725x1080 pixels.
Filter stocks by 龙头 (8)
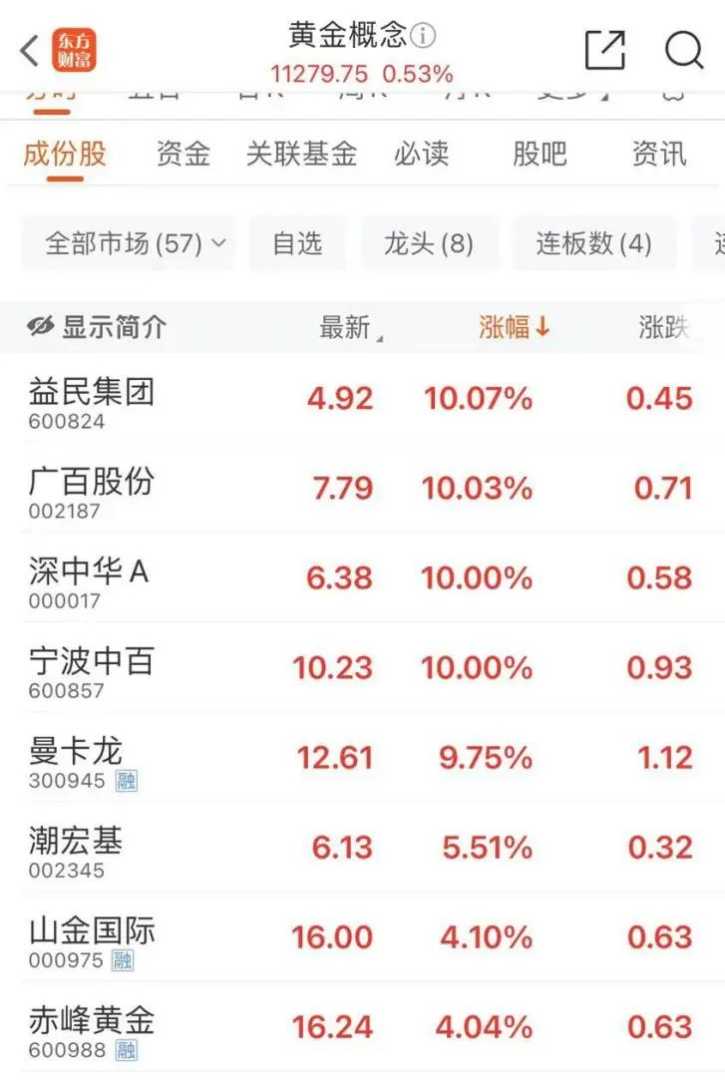coord(428,243)
